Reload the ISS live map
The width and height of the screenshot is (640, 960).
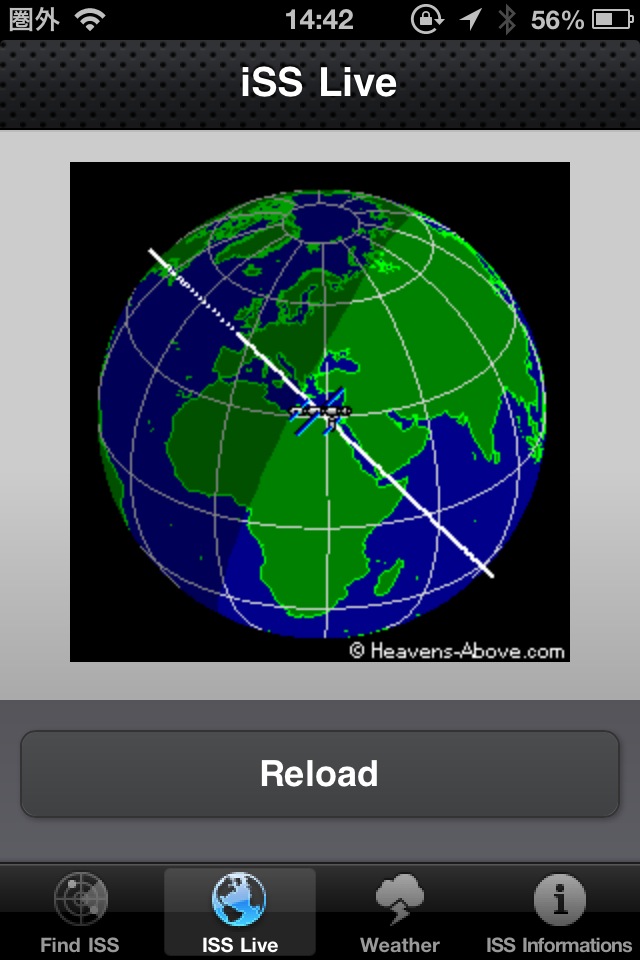coord(320,774)
